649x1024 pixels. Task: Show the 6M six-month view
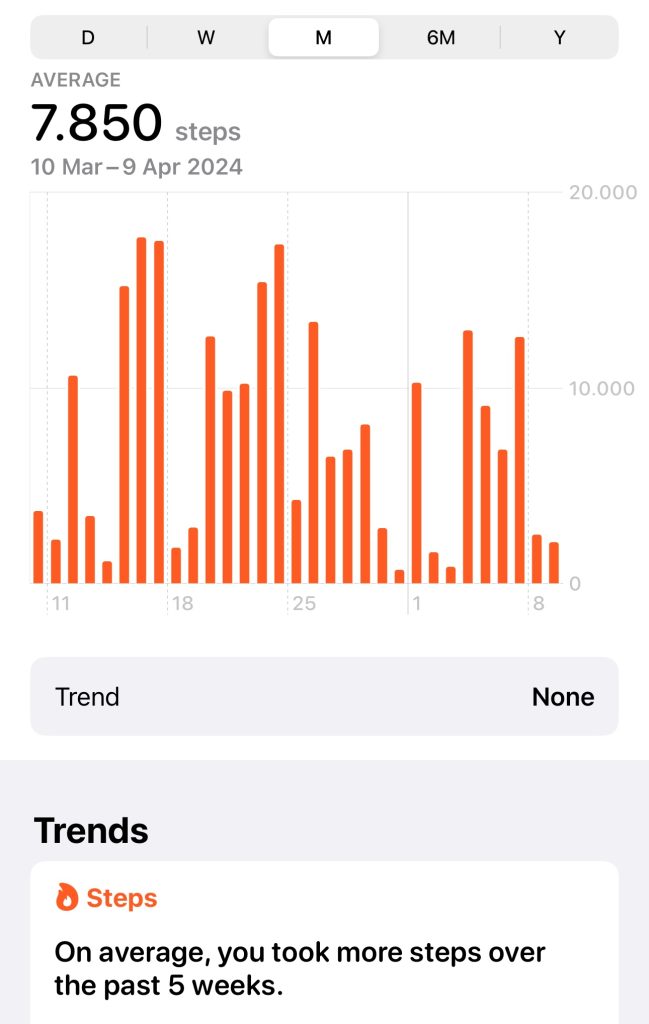coord(441,38)
